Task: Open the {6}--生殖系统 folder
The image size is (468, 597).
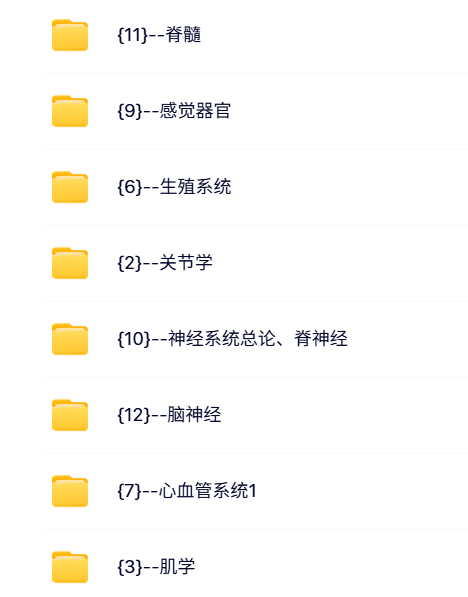Action: pyautogui.click(x=257, y=187)
